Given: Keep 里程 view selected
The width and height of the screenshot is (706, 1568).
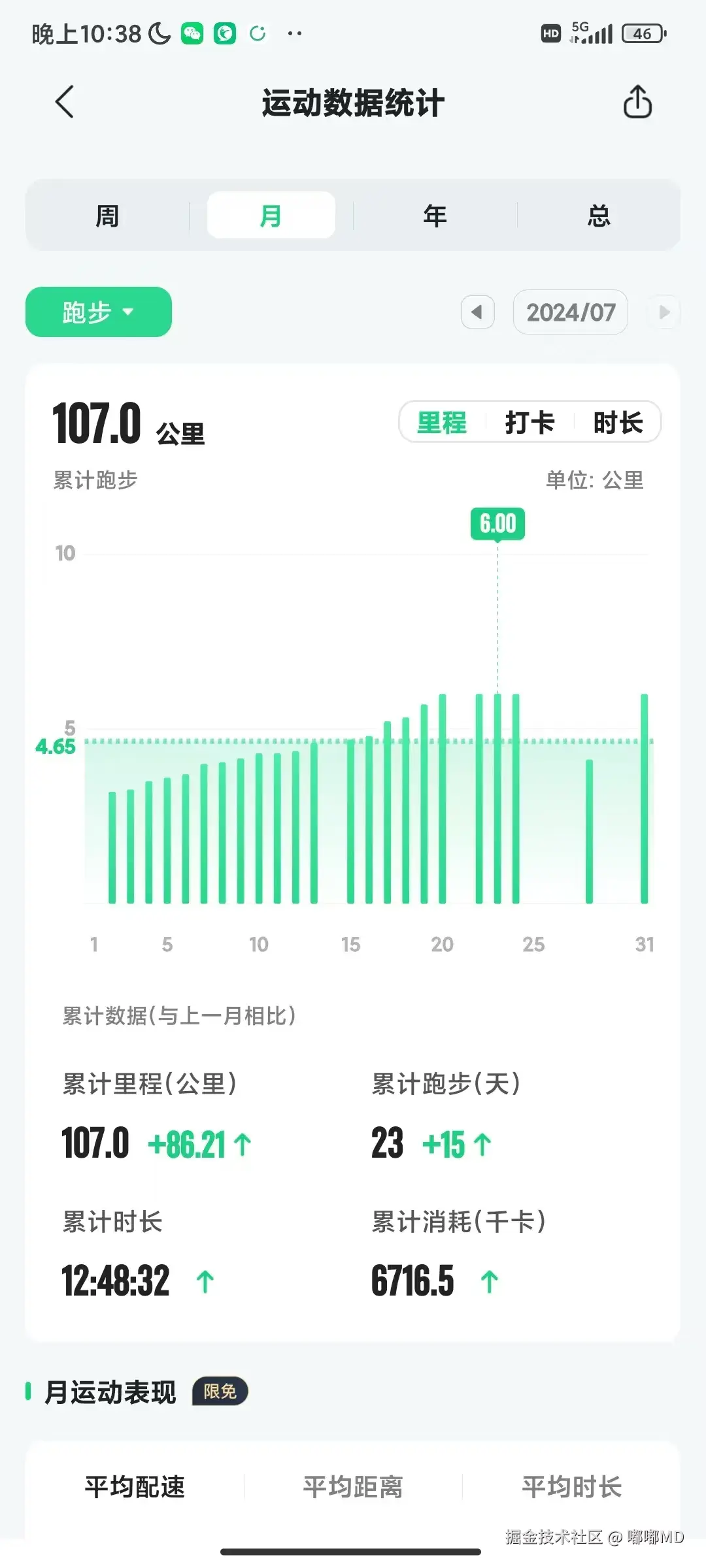Looking at the screenshot, I should pos(442,422).
